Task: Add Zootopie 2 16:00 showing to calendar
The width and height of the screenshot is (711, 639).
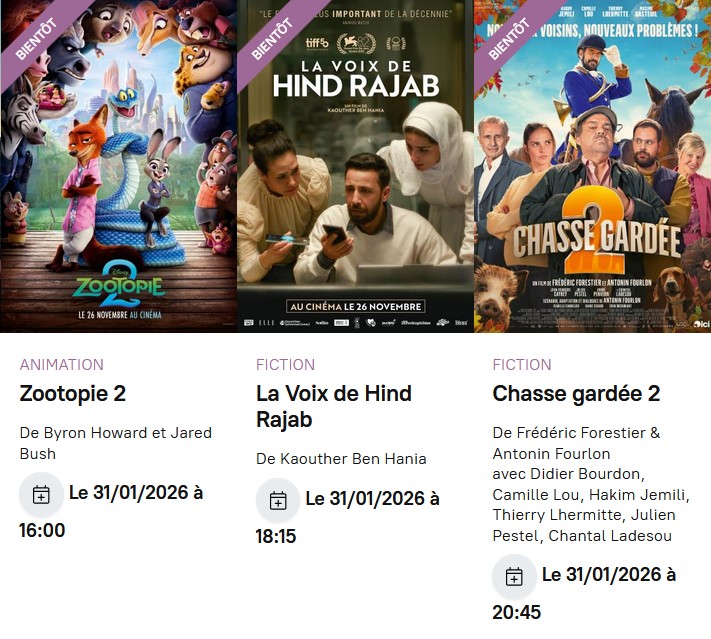Action: (x=41, y=494)
